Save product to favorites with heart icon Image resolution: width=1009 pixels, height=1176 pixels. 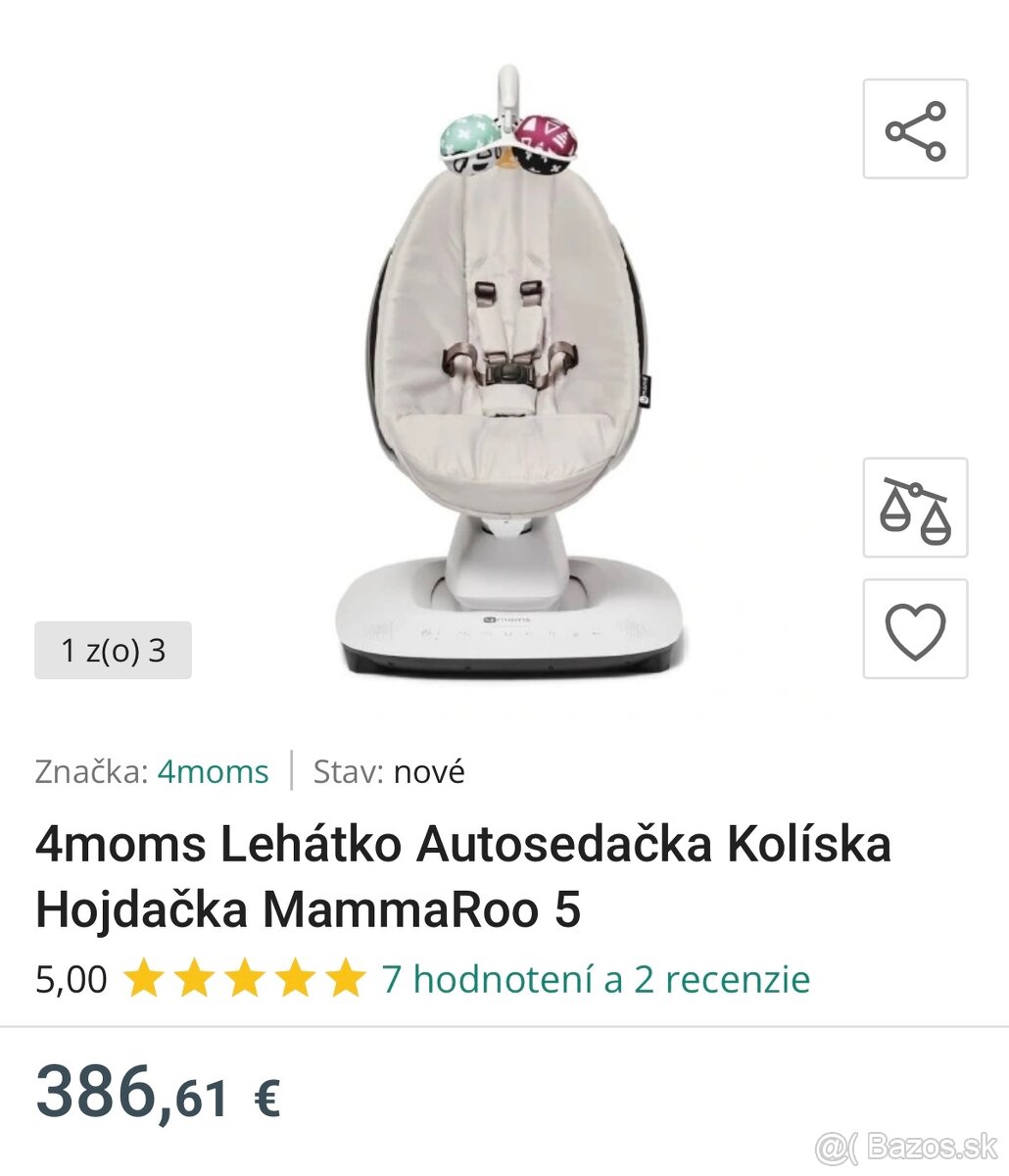[x=915, y=629]
